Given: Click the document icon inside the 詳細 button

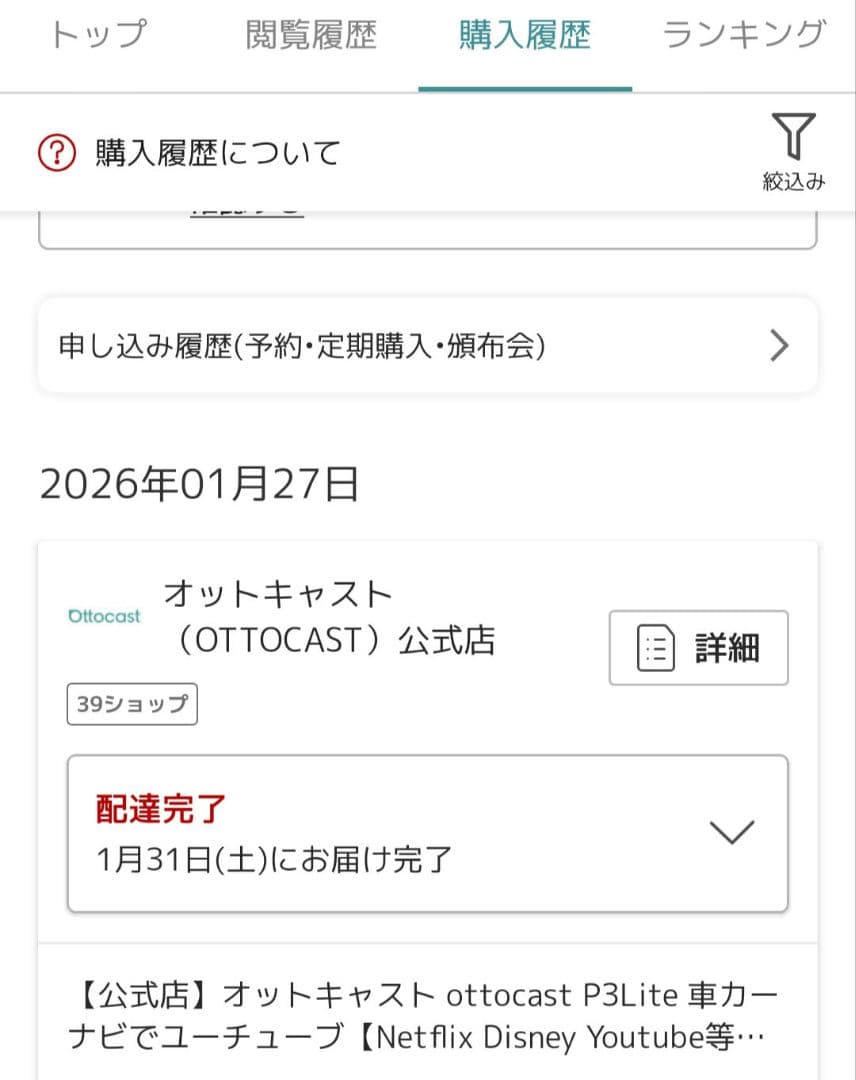Looking at the screenshot, I should [x=655, y=649].
